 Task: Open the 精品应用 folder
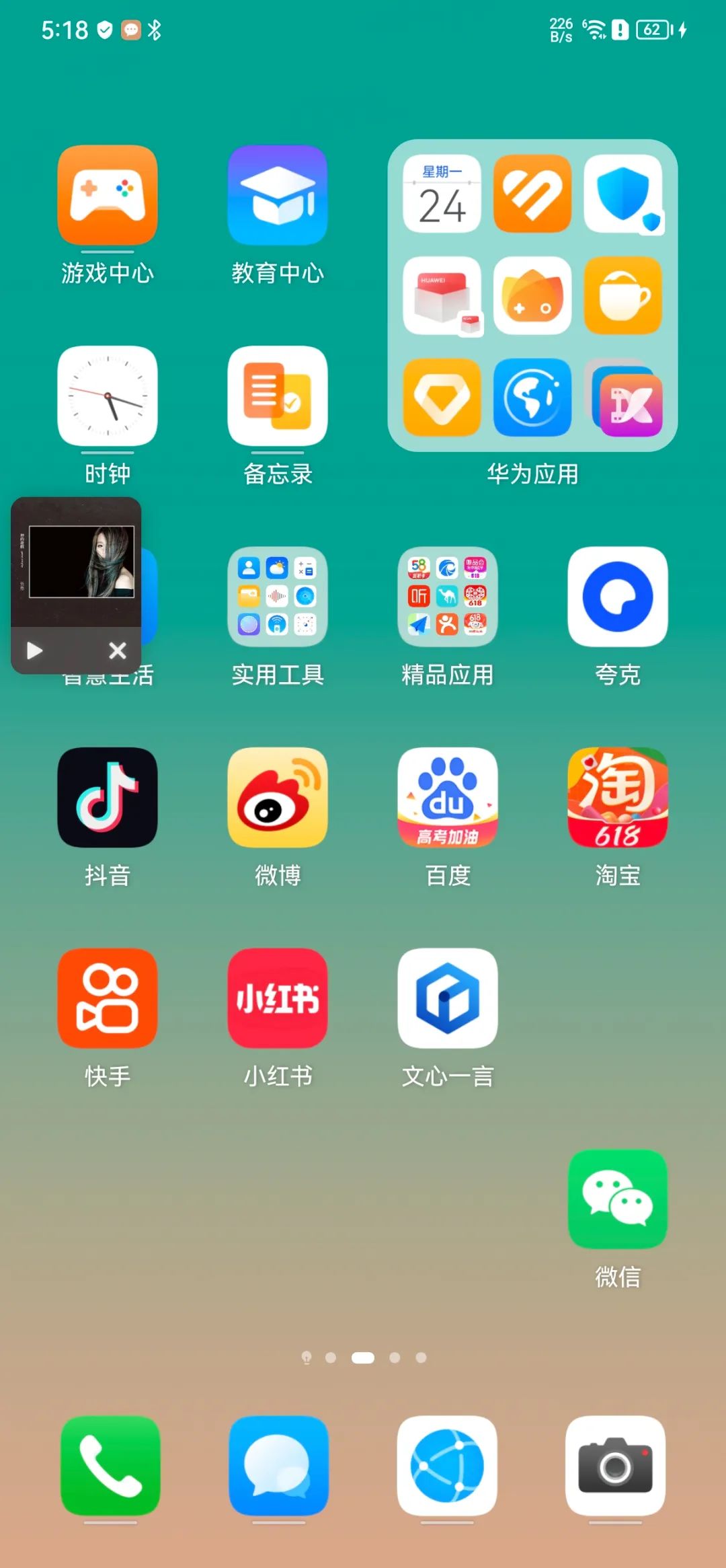448,597
